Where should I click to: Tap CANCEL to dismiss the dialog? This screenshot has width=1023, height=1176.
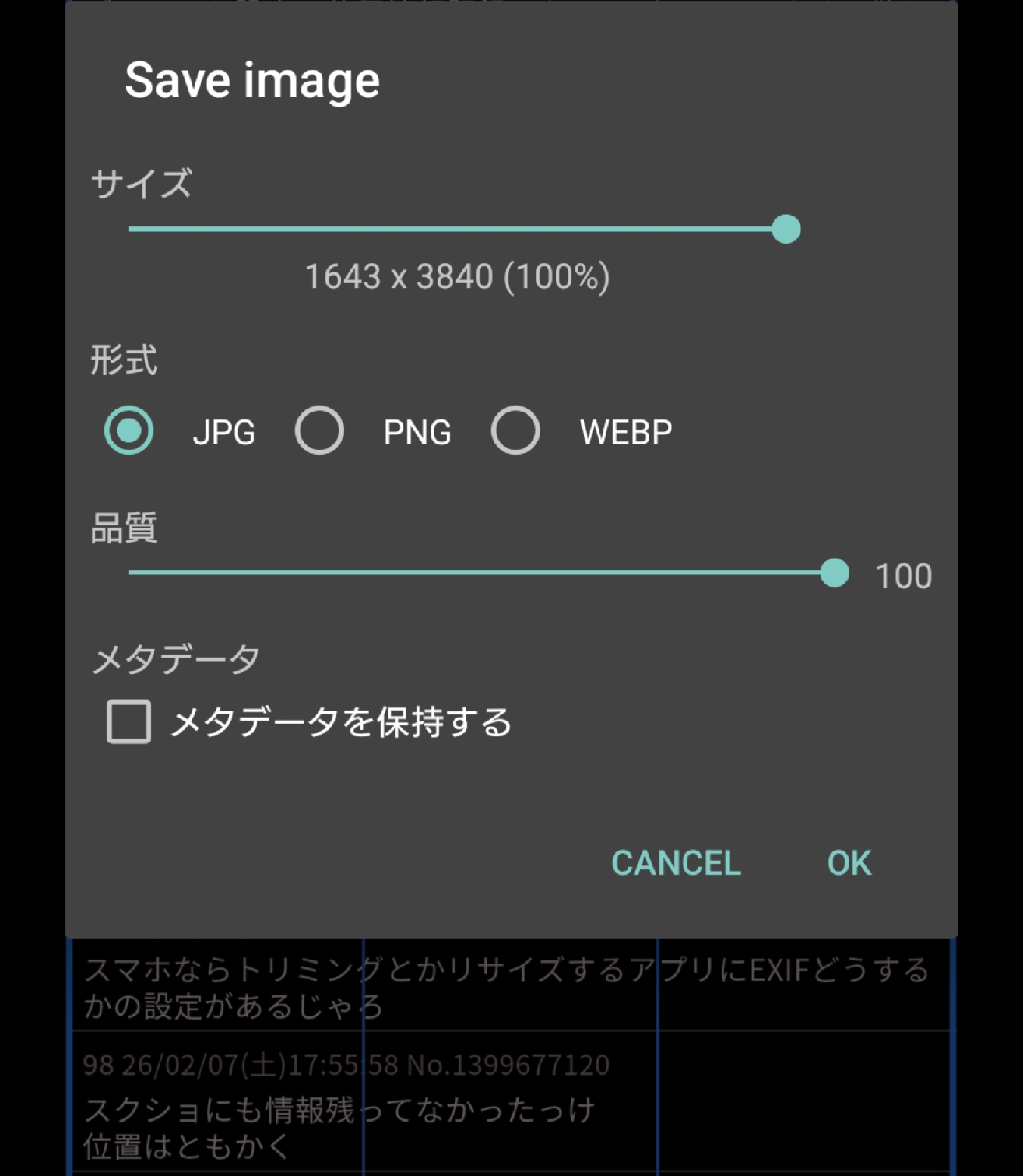pos(676,862)
